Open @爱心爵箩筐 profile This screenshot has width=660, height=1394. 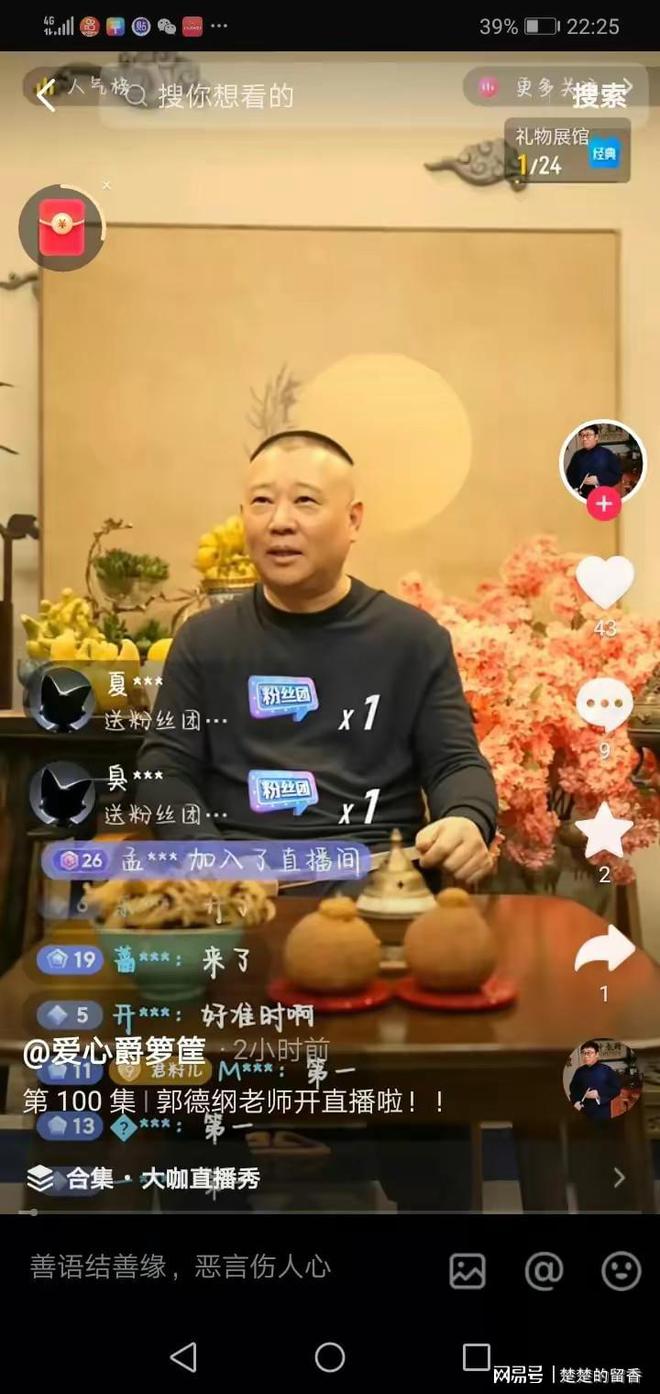(x=114, y=1051)
